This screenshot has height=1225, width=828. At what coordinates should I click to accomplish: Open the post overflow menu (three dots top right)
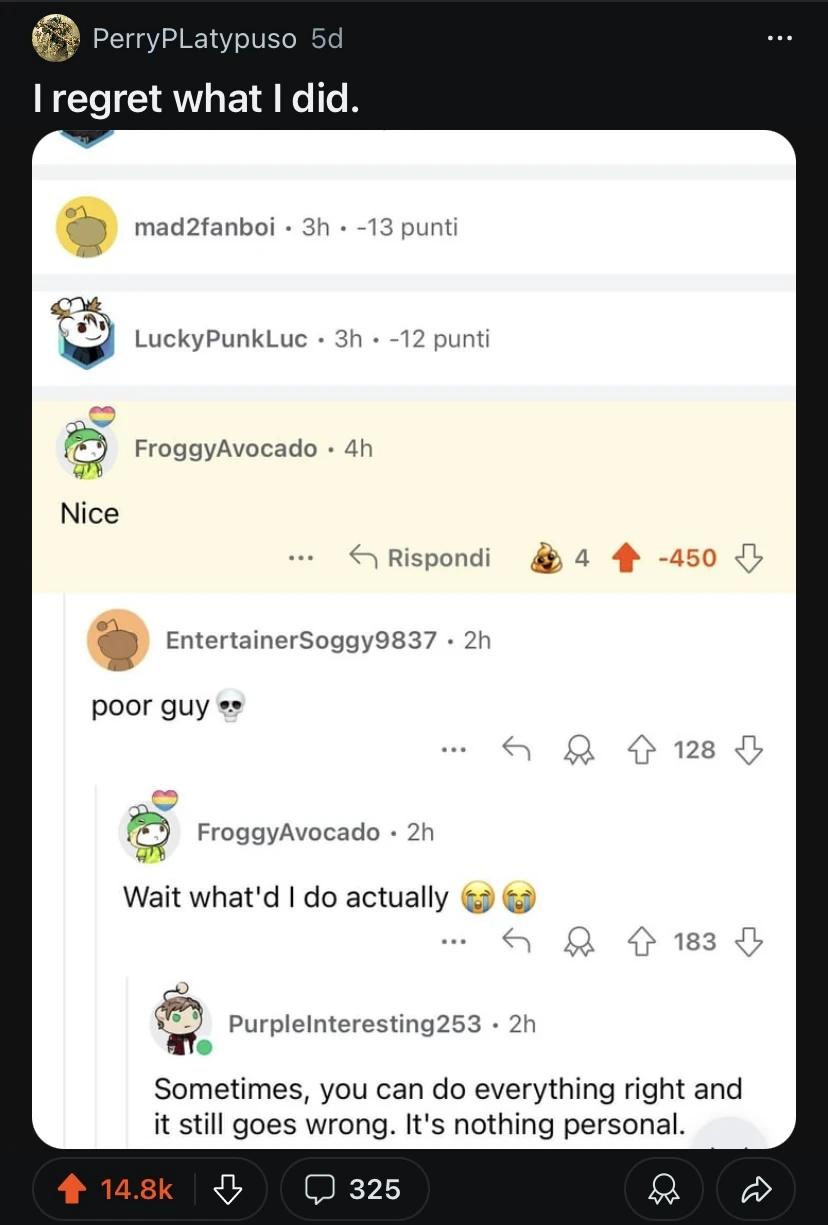point(779,38)
